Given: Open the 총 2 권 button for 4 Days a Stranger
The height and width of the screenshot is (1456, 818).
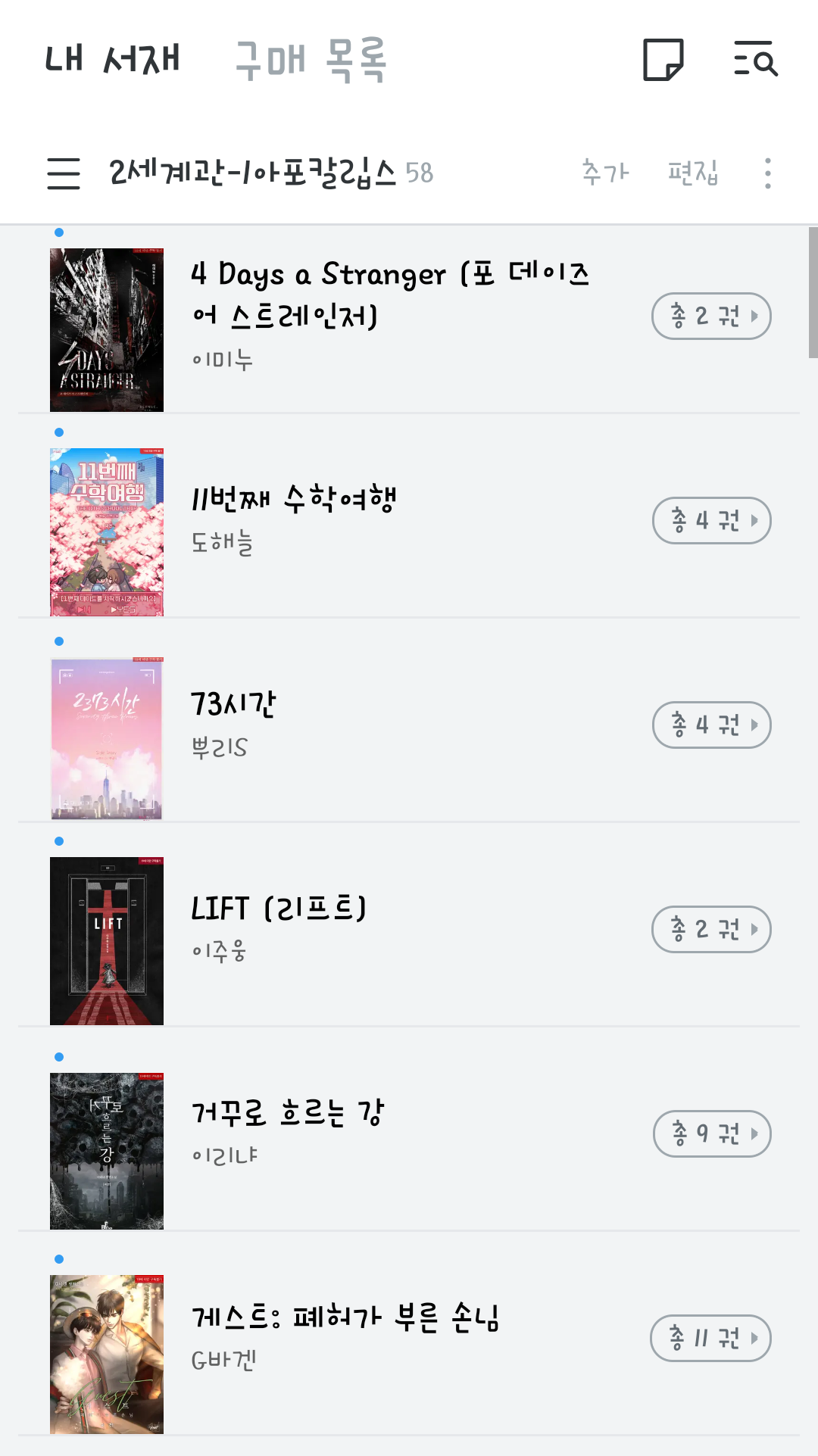Looking at the screenshot, I should pyautogui.click(x=711, y=316).
